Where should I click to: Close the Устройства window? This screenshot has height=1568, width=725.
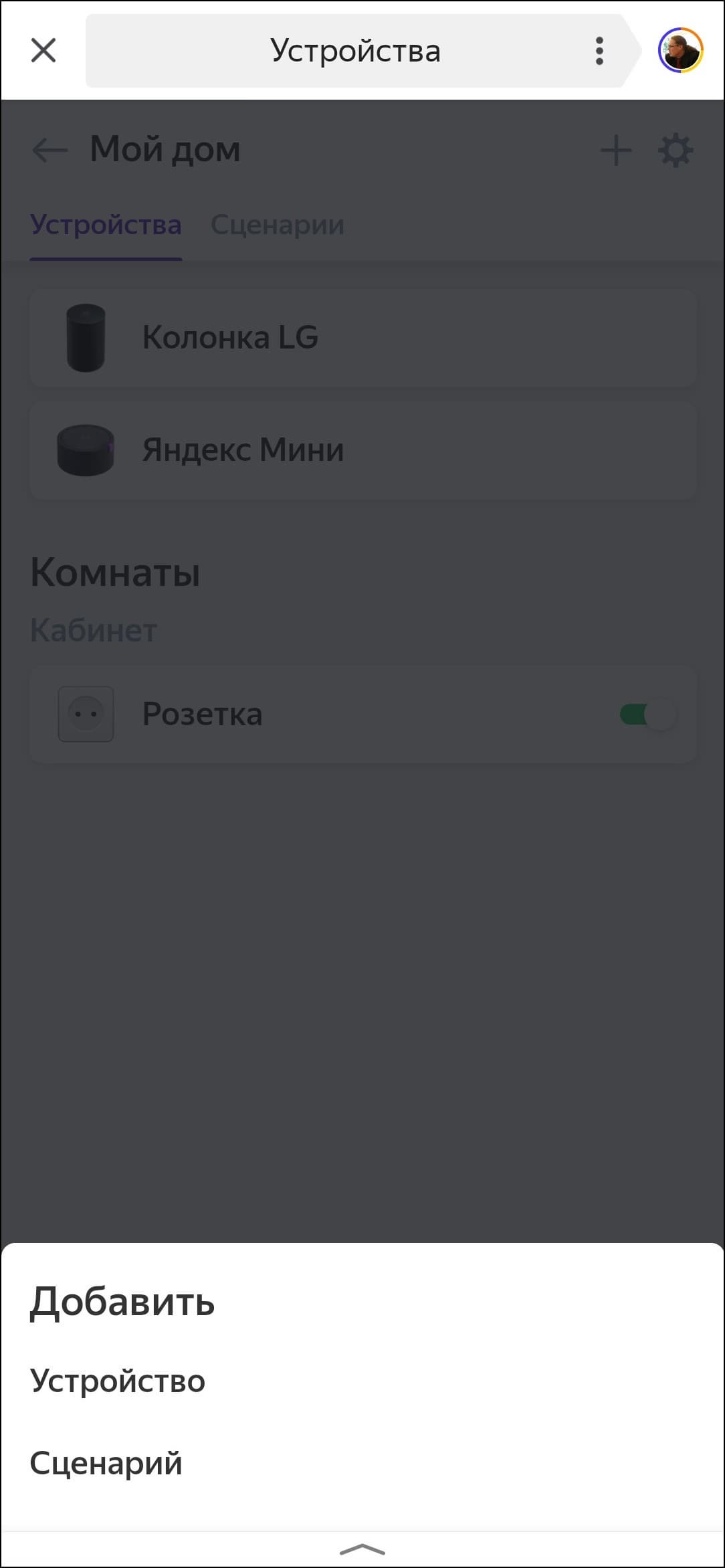point(43,50)
